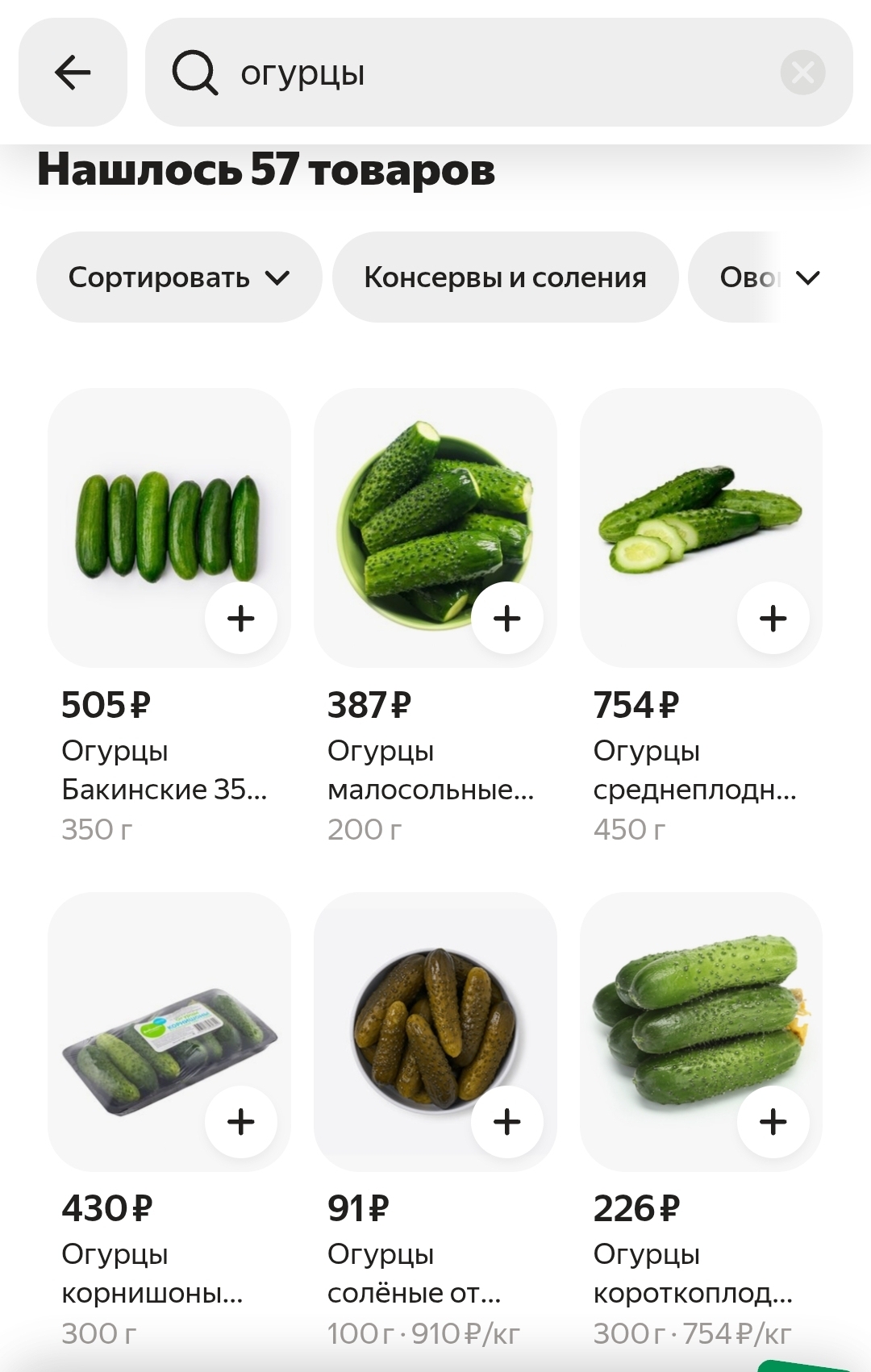Open the Сортировать dropdown
The height and width of the screenshot is (1372, 871).
178,277
